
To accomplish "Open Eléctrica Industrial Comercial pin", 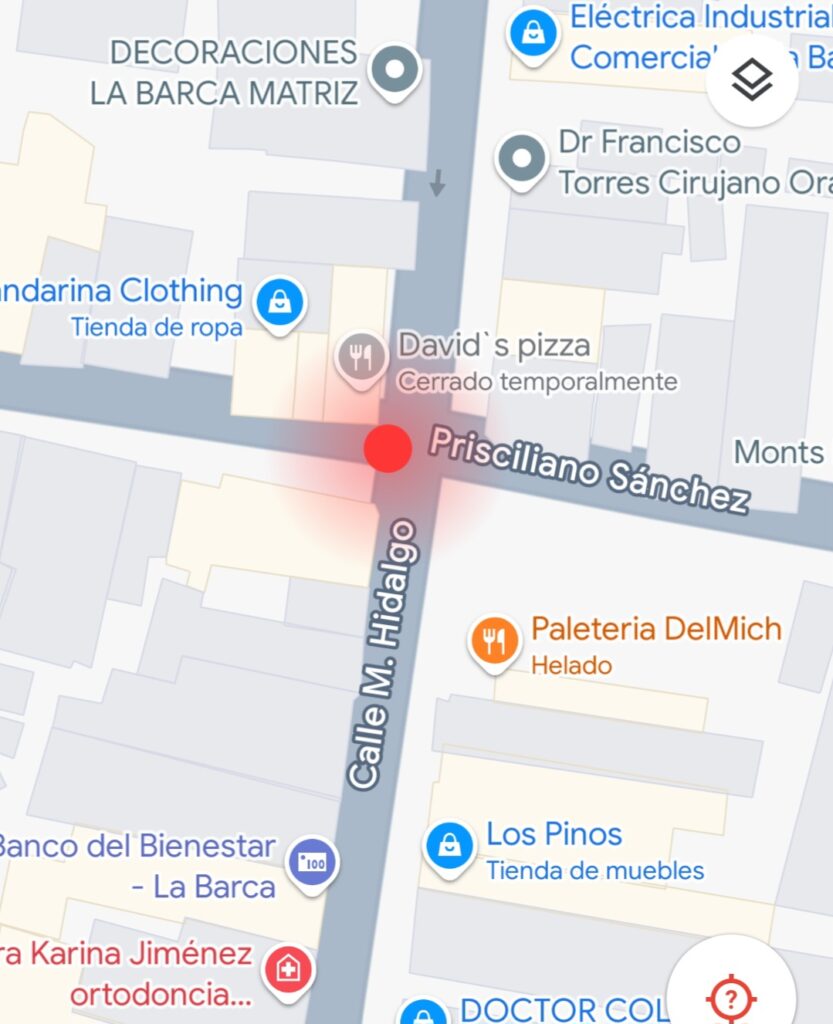I will tap(533, 32).
